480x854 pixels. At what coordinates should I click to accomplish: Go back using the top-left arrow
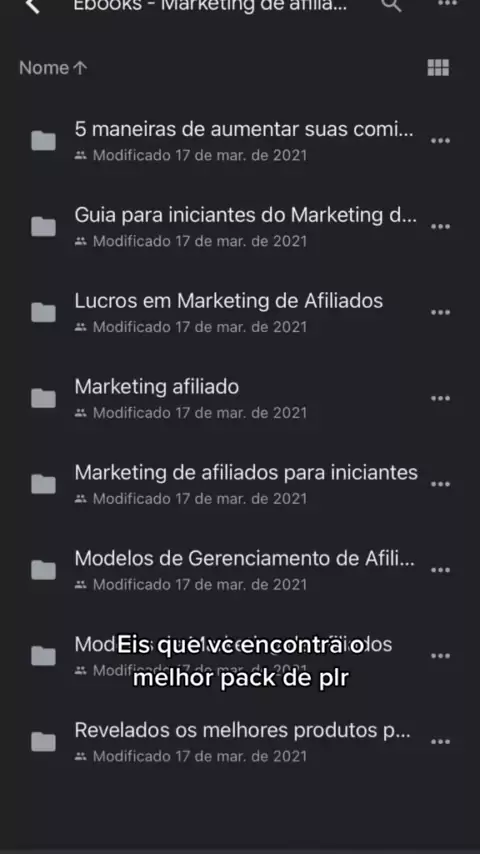click(x=33, y=5)
